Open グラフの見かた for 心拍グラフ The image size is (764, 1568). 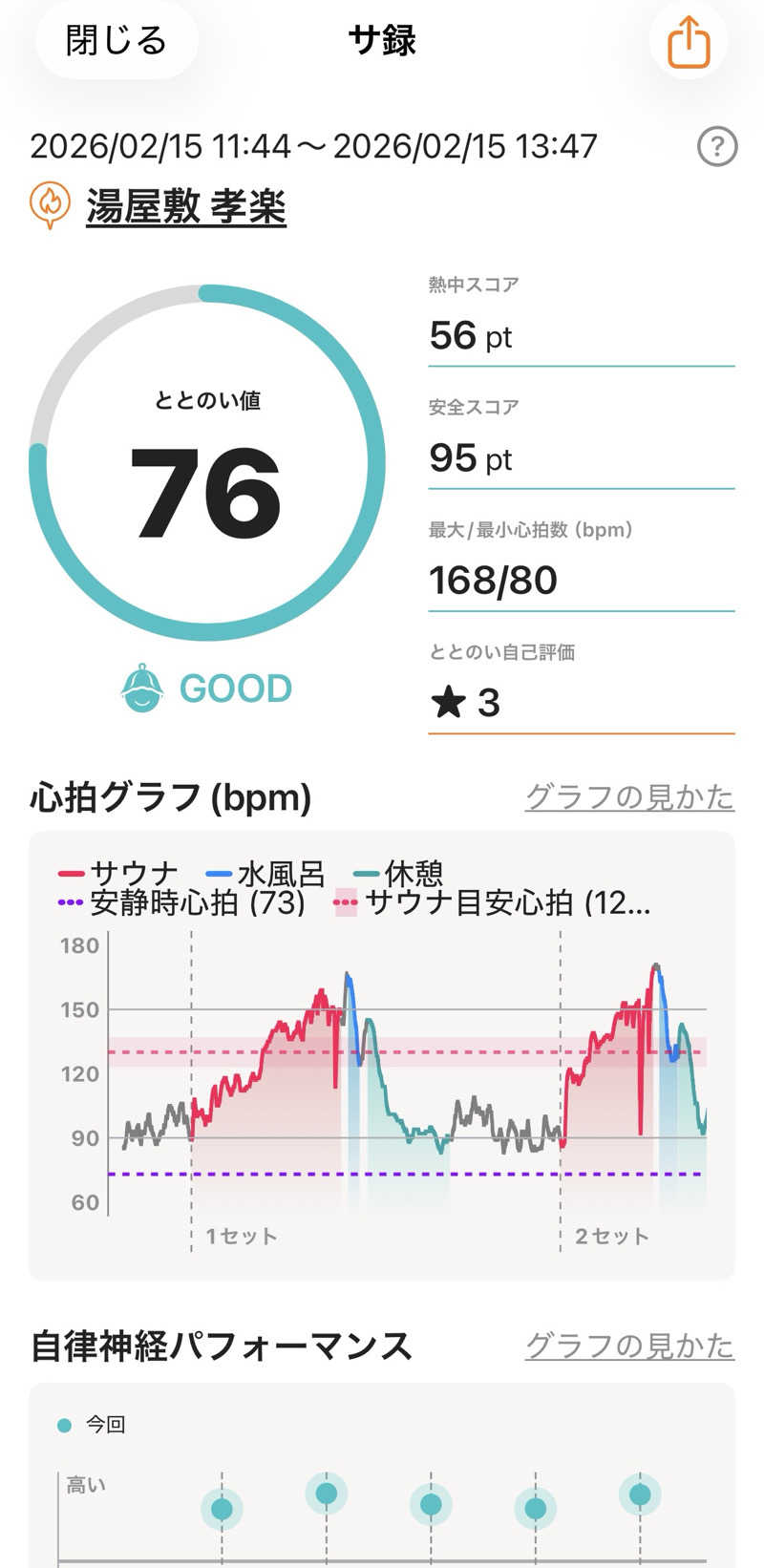click(629, 796)
